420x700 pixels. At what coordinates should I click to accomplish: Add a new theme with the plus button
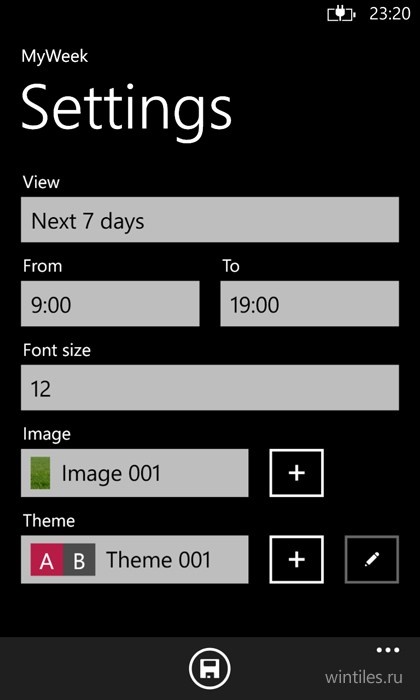coord(297,559)
